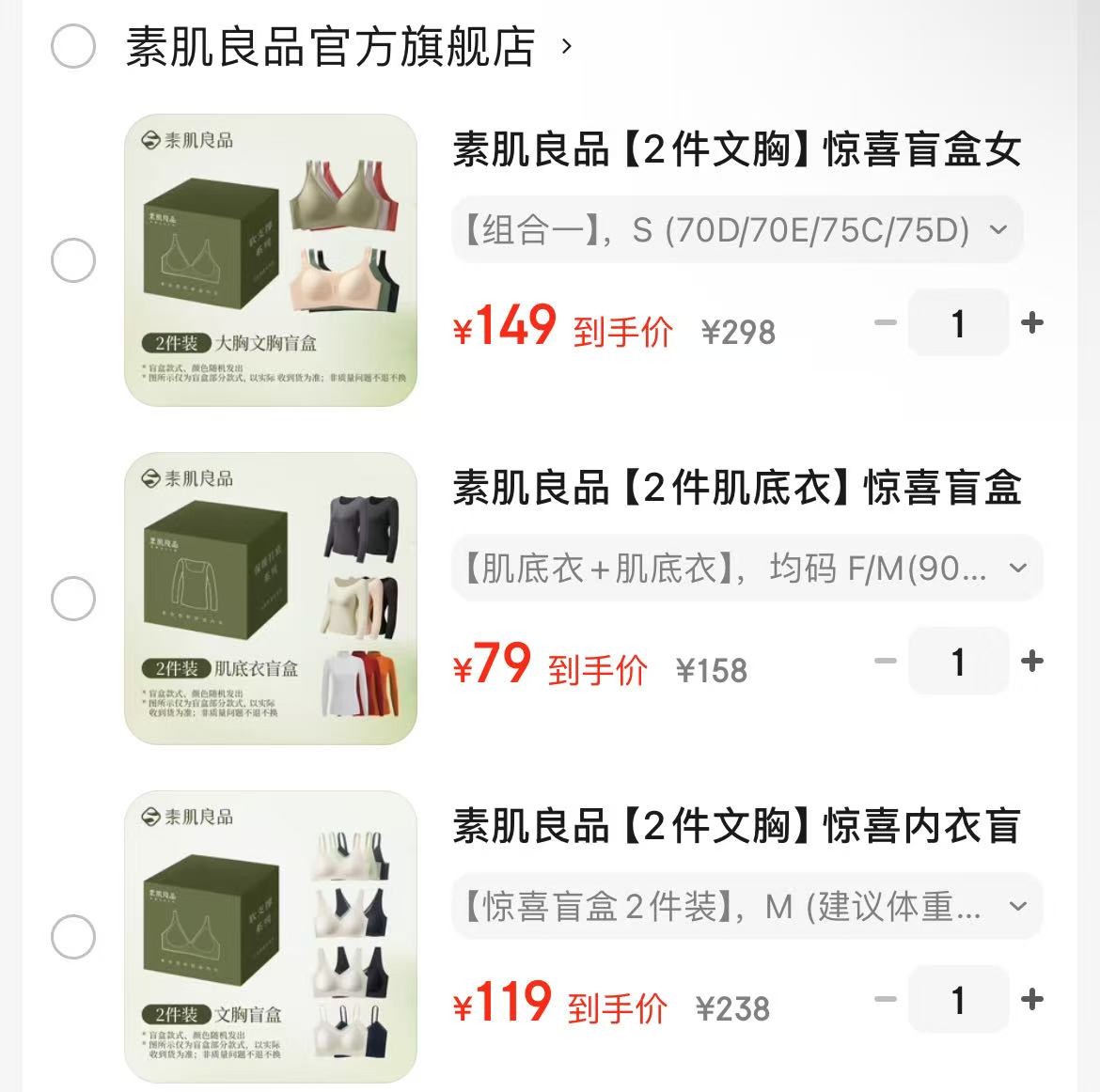Viewport: 1100px width, 1092px height.
Task: Select all items from 素肌良品官方旗舰店
Action: tap(73, 47)
